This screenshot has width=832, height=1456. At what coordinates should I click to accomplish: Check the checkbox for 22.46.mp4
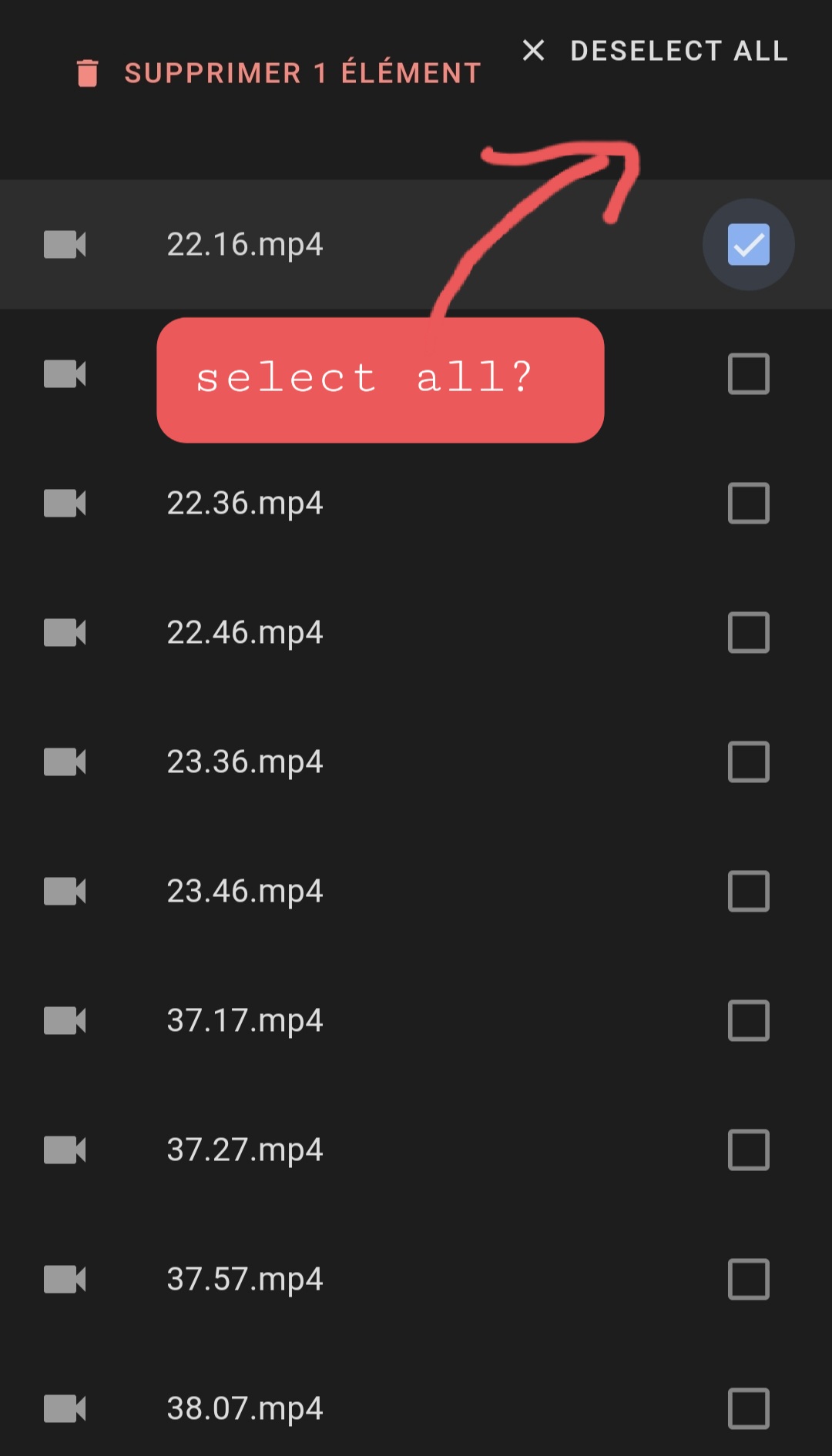tap(748, 632)
